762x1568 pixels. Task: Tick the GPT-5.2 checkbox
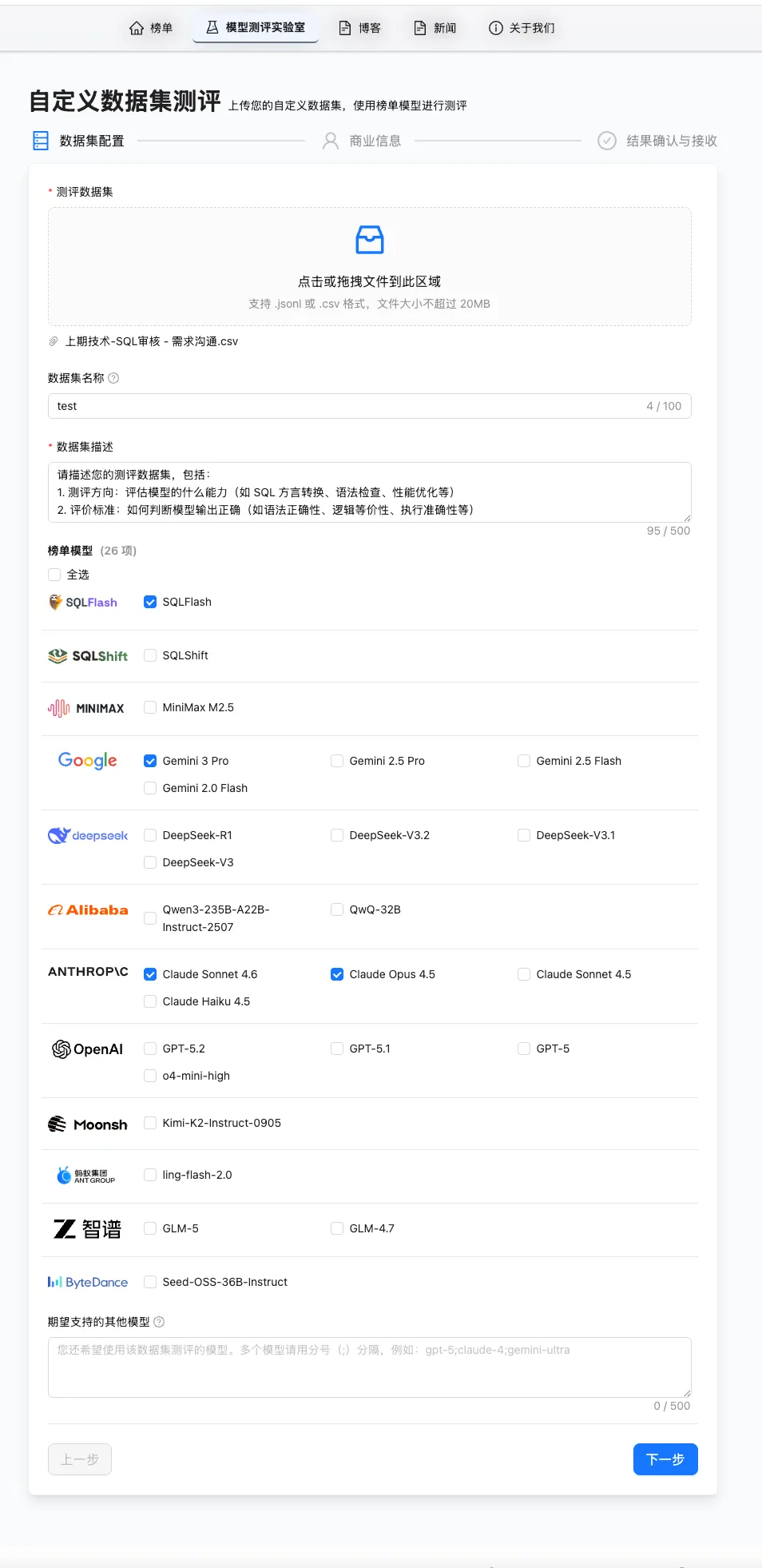150,1049
